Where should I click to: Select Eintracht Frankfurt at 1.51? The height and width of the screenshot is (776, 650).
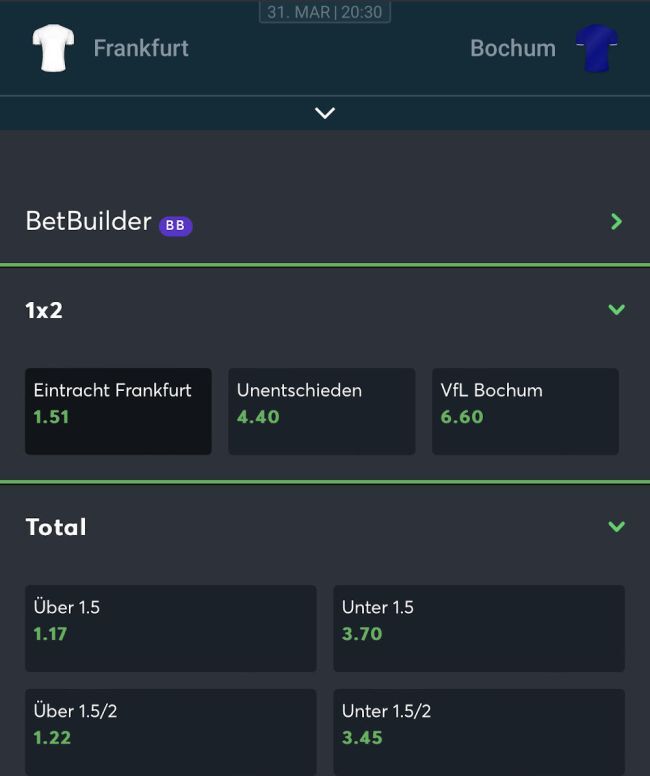(x=118, y=411)
